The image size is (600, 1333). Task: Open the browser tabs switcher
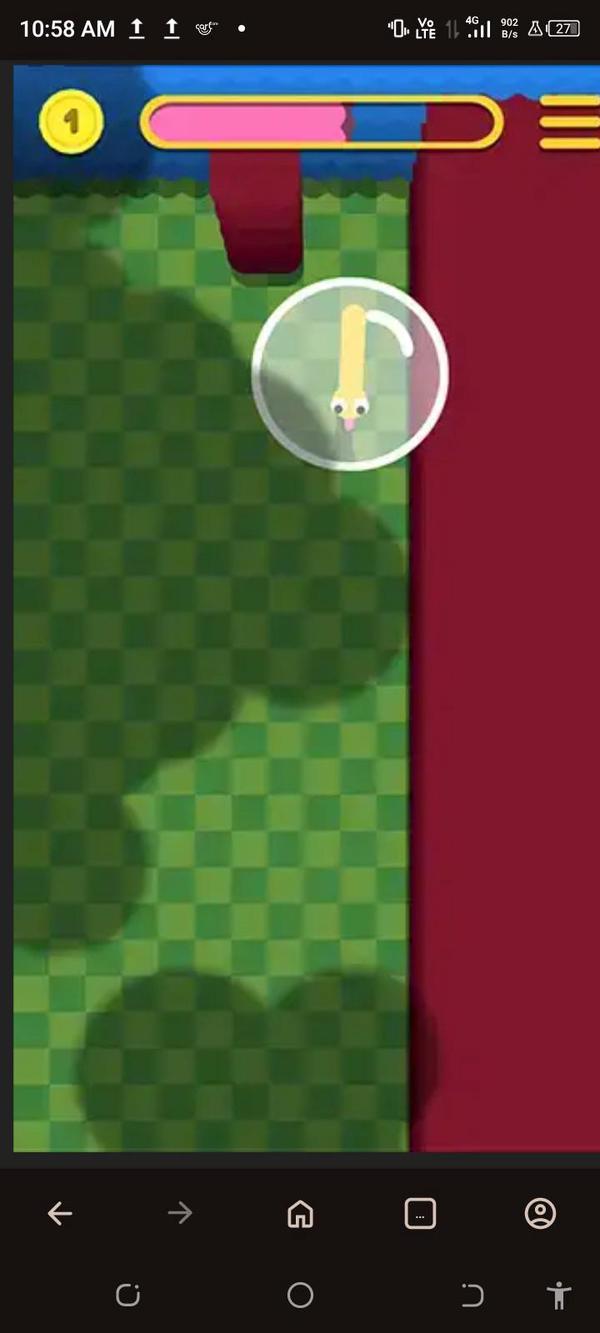click(420, 1214)
